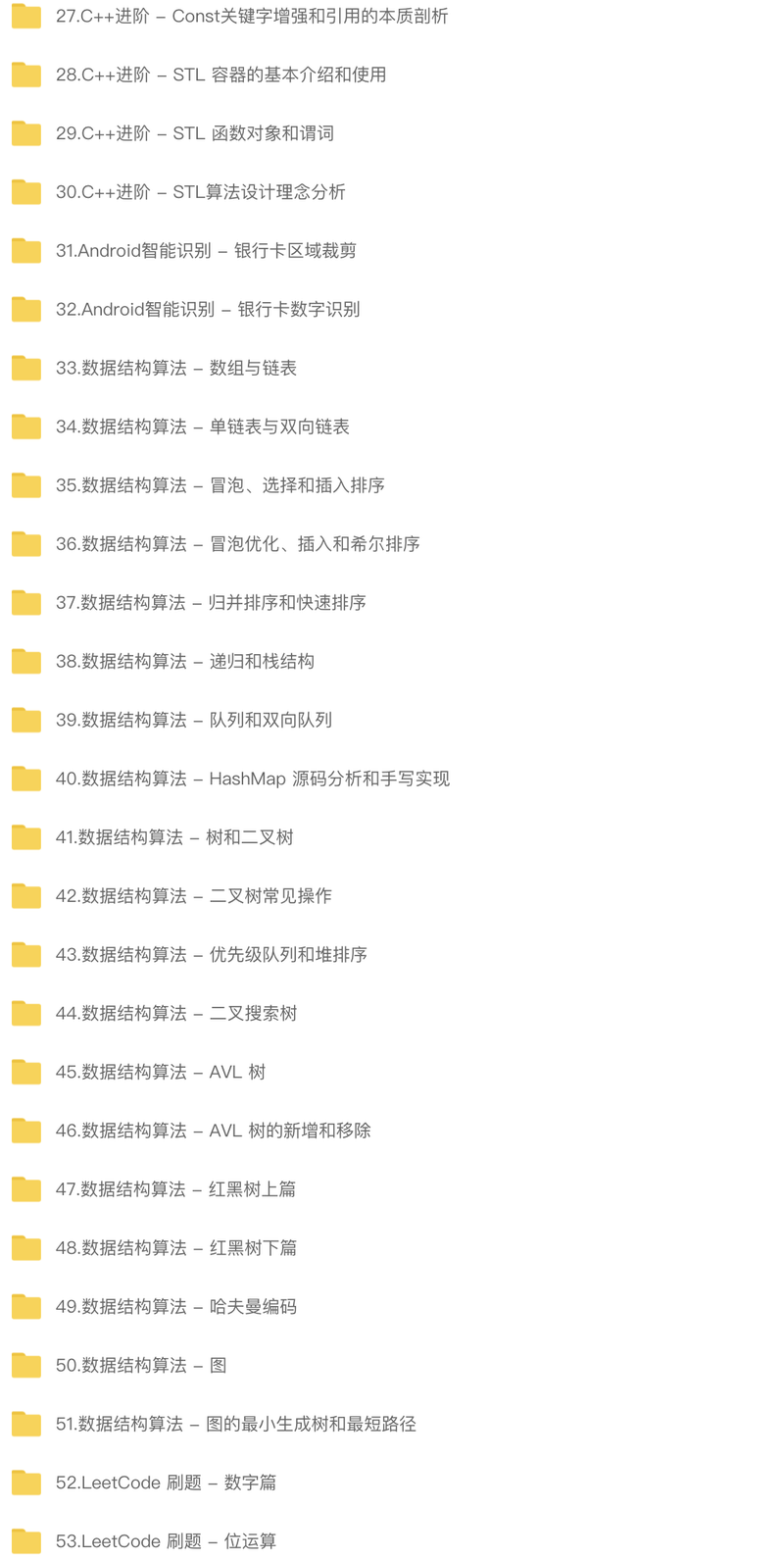Open folder 49 哈夫曼编码
Viewport: 784px width, 1559px height.
pos(175,1307)
